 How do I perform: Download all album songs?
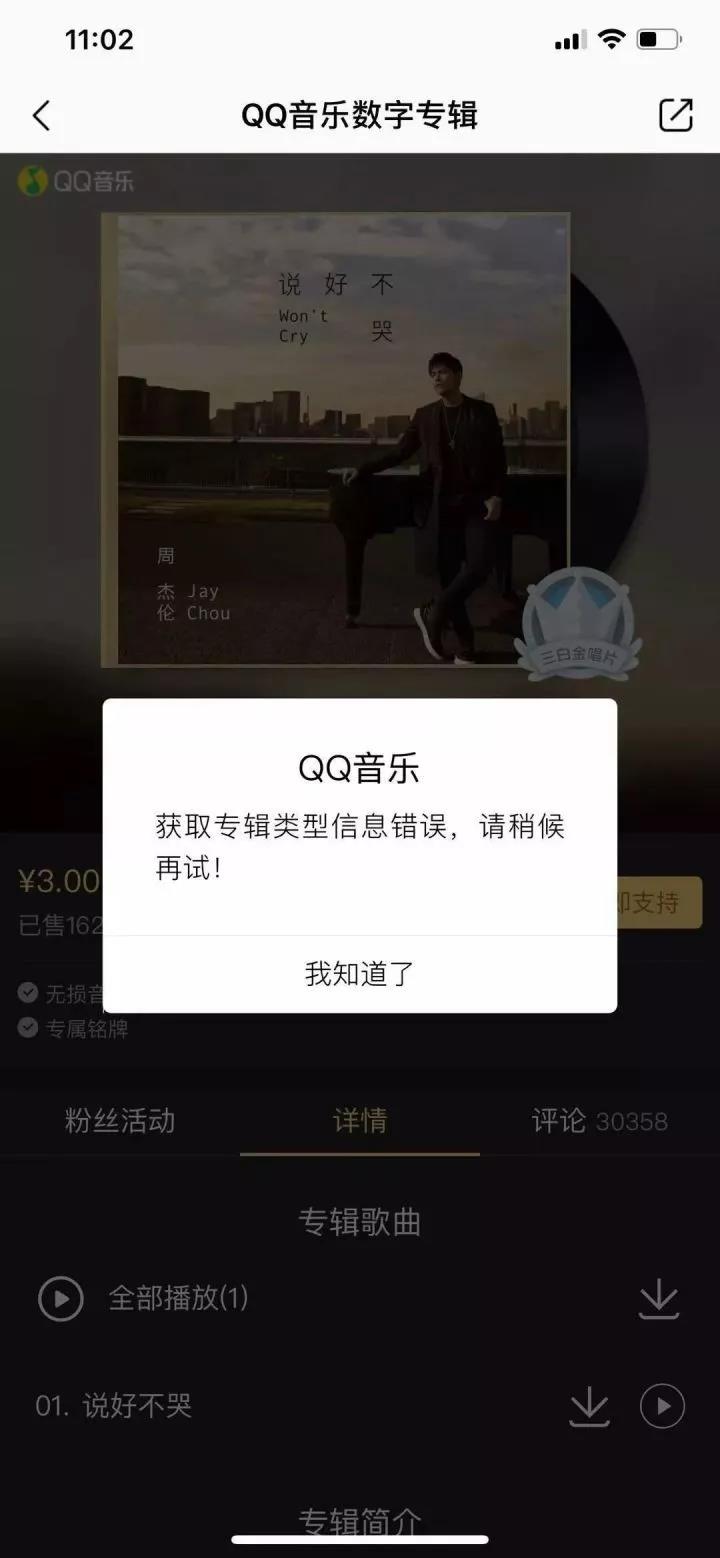pos(659,1299)
